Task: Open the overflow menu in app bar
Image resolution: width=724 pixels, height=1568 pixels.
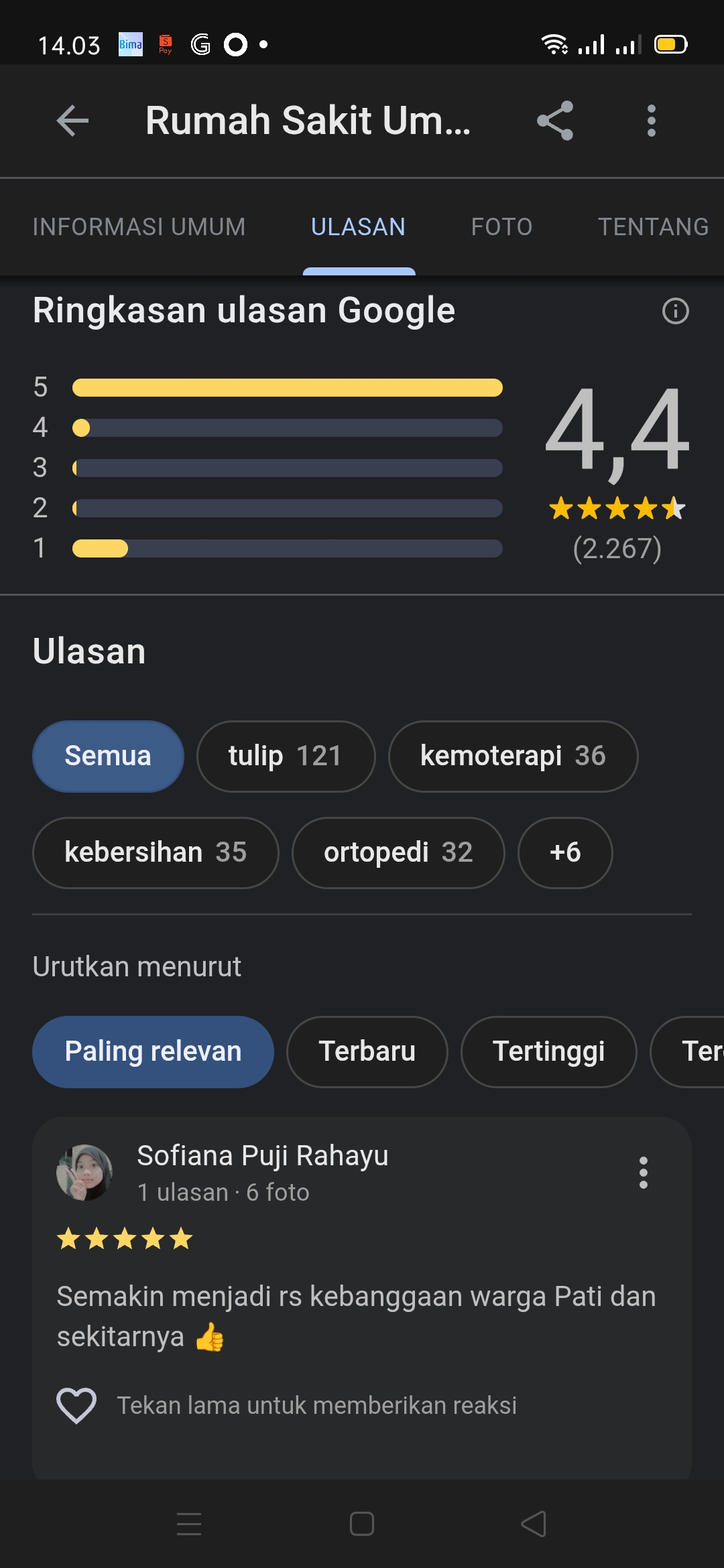Action: point(651,121)
